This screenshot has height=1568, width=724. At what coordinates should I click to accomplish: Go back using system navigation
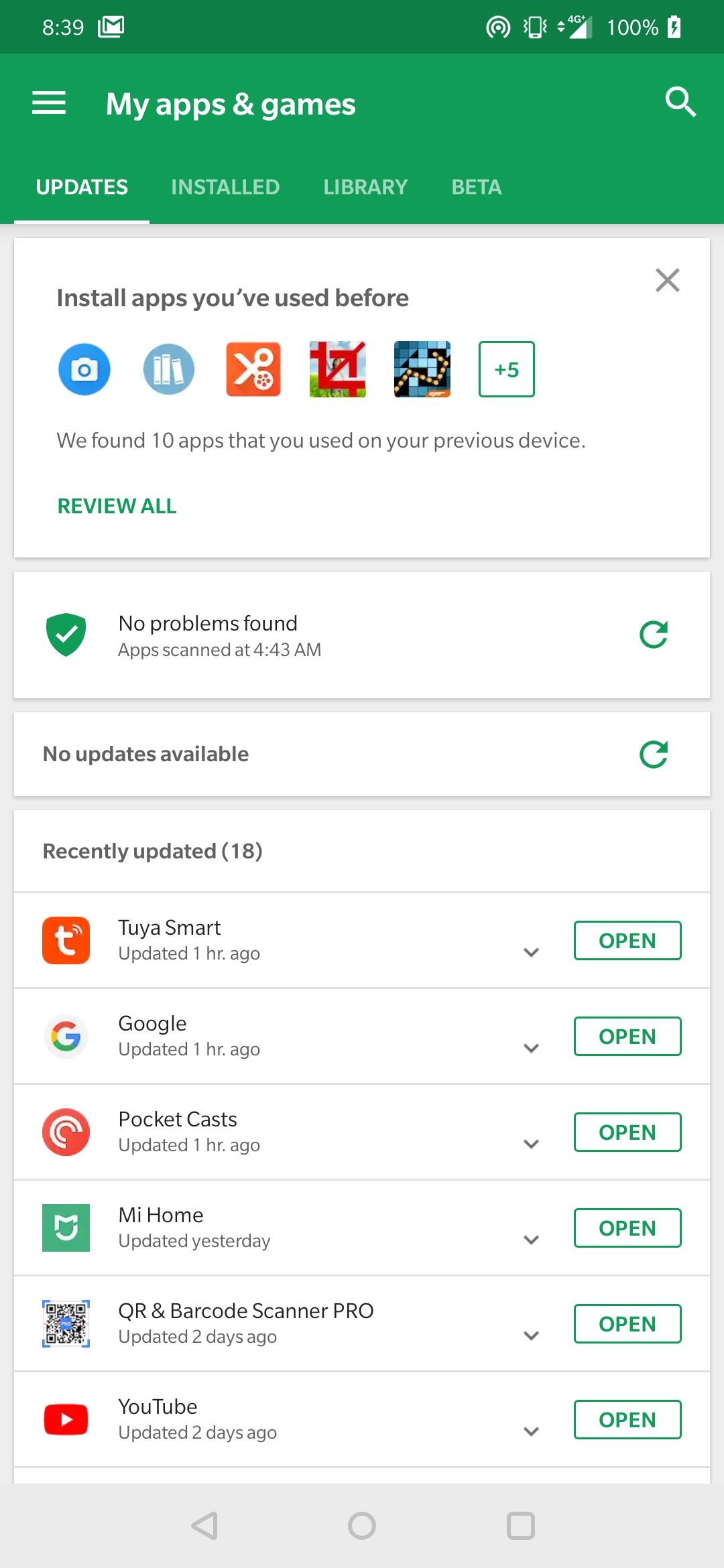coord(204,1526)
